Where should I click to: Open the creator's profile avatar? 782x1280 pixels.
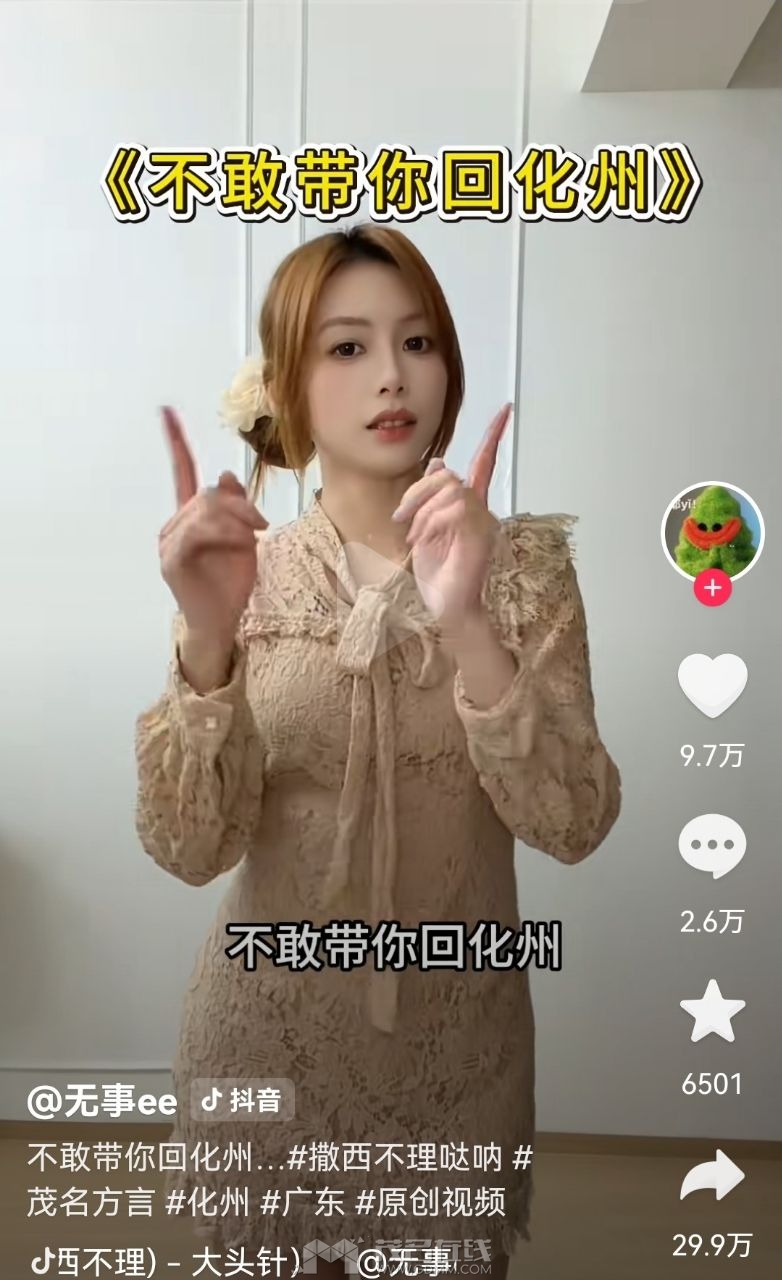[x=712, y=531]
